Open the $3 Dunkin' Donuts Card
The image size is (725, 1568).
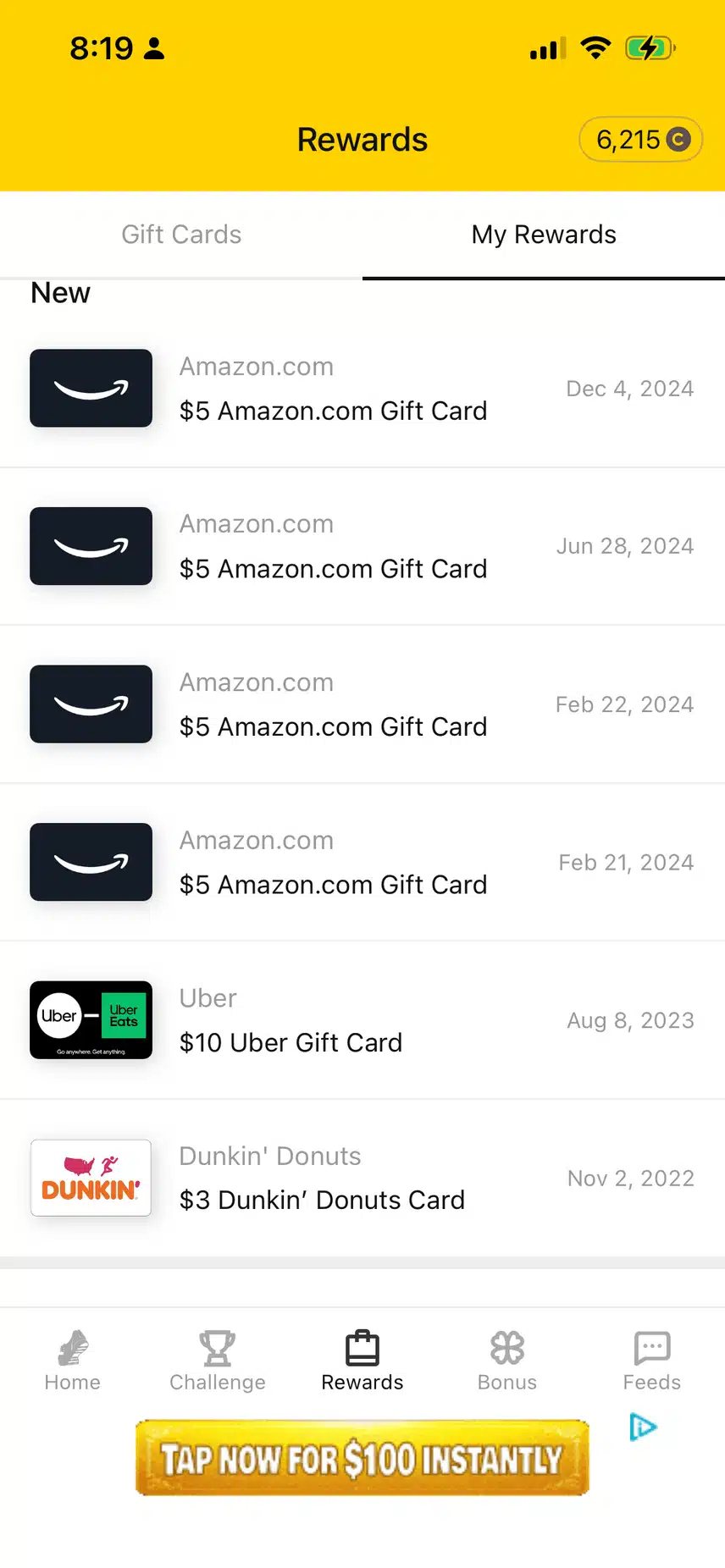coord(362,1178)
